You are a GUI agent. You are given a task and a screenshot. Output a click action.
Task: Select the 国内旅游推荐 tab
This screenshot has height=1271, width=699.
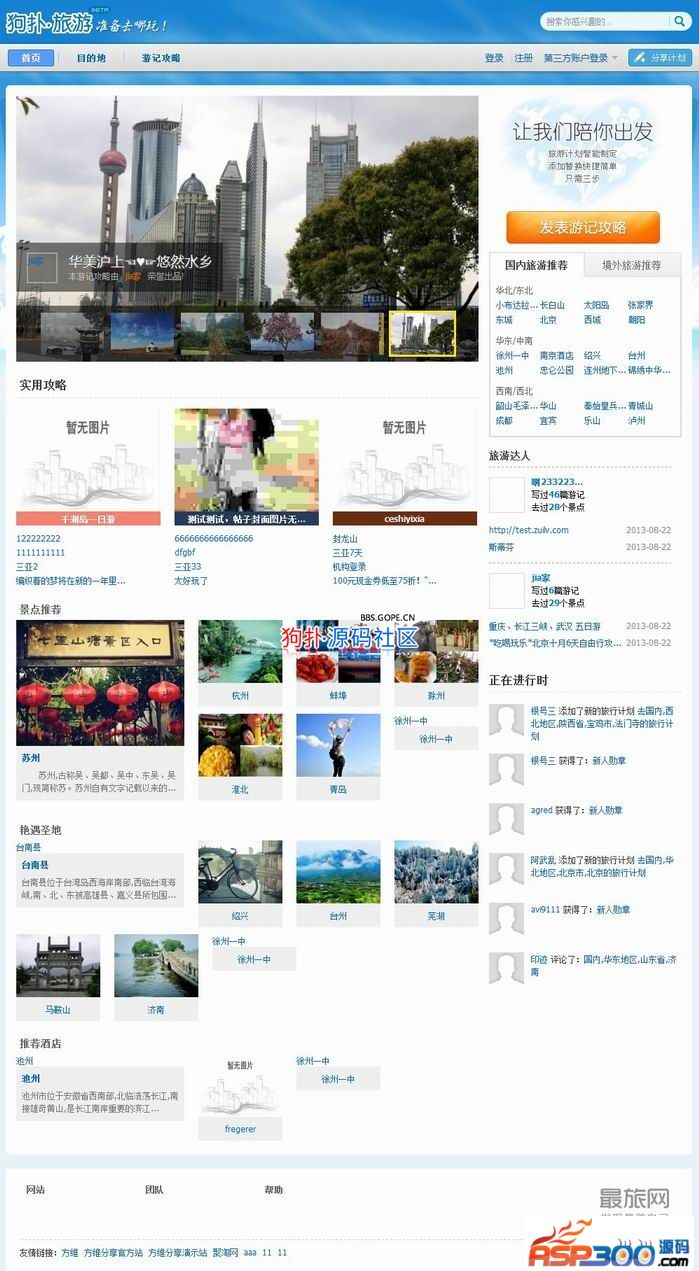536,265
